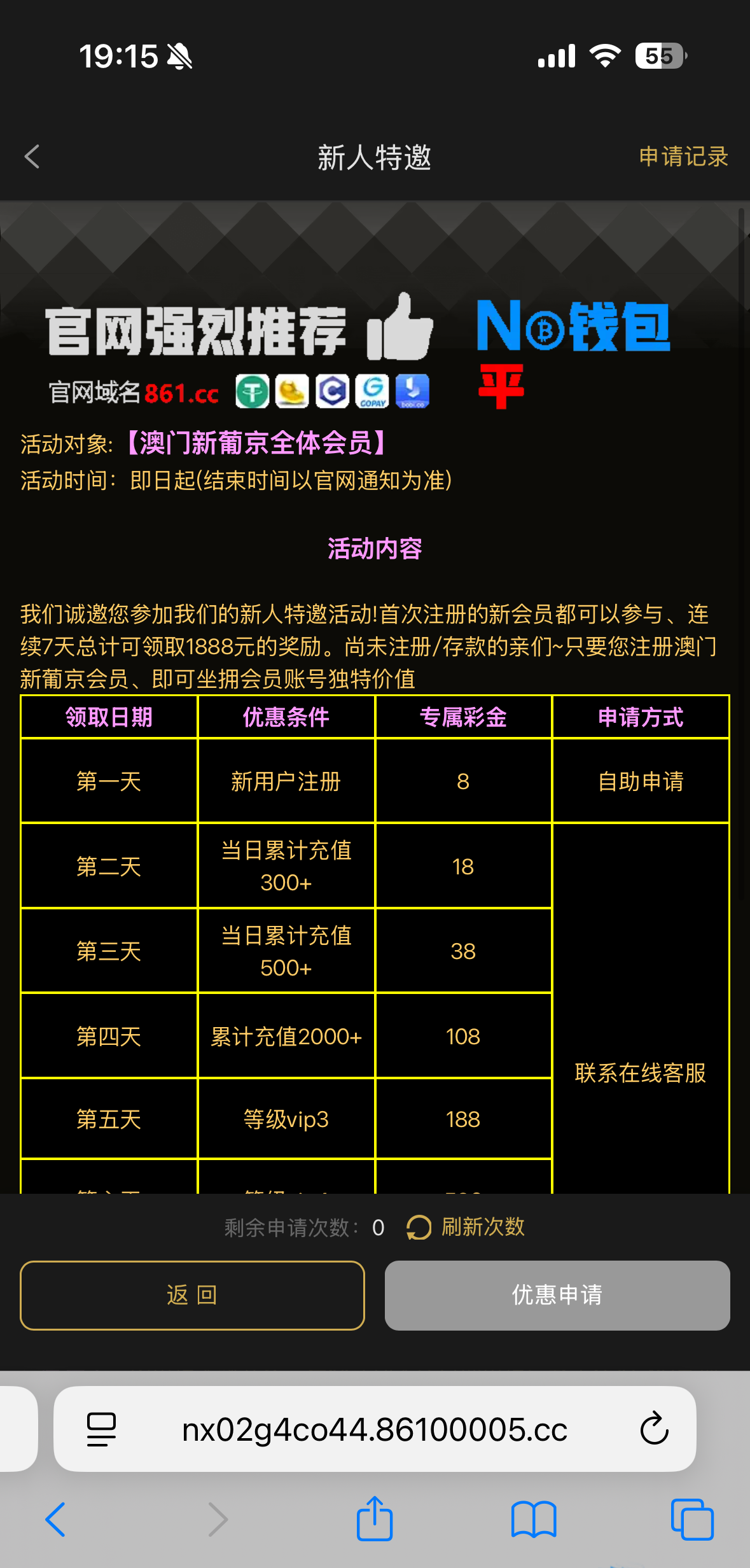Go back with Safari's back arrow

[56, 1520]
